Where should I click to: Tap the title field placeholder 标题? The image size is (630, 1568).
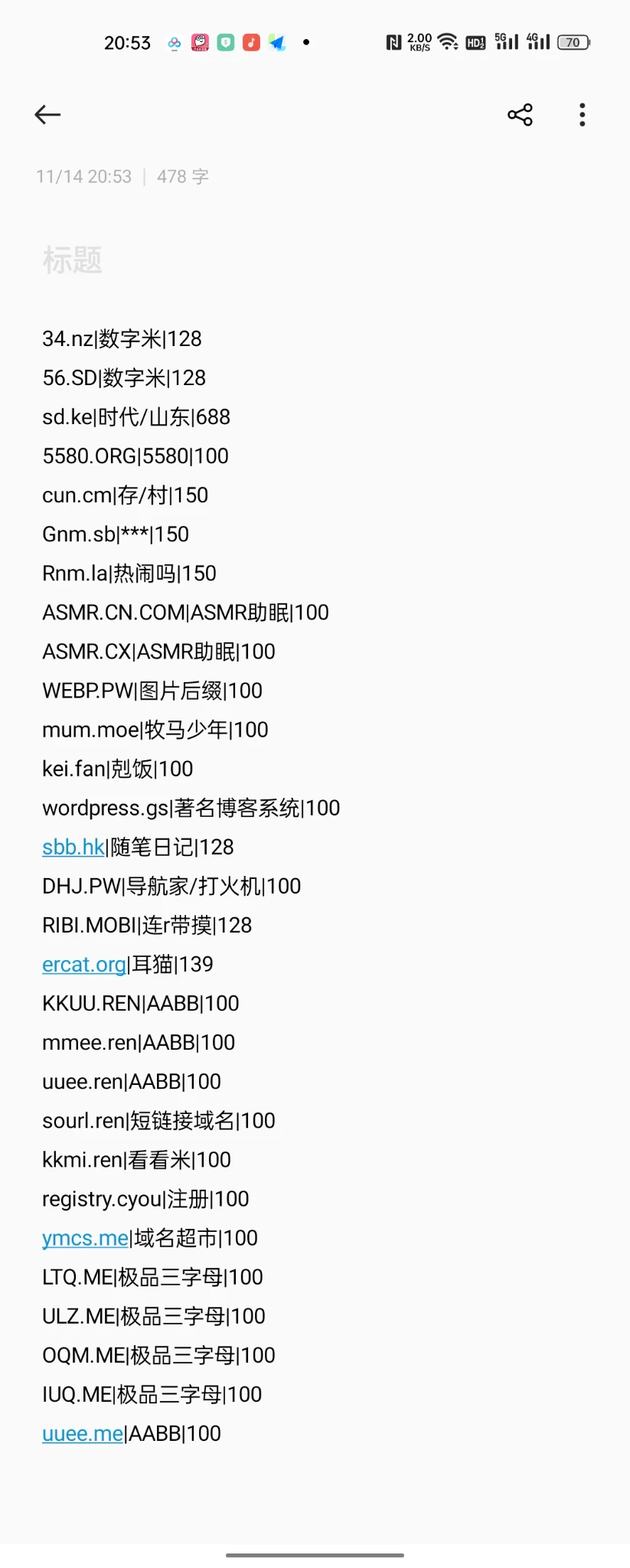pyautogui.click(x=73, y=260)
